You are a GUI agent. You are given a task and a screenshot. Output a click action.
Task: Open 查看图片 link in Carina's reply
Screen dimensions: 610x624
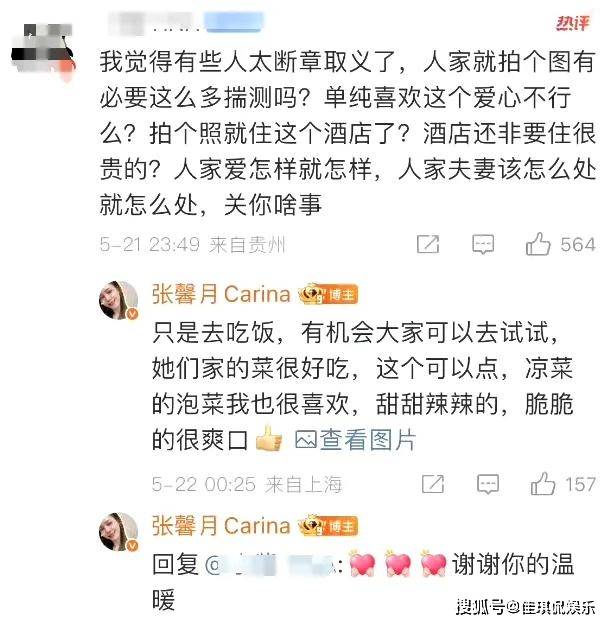tap(355, 439)
